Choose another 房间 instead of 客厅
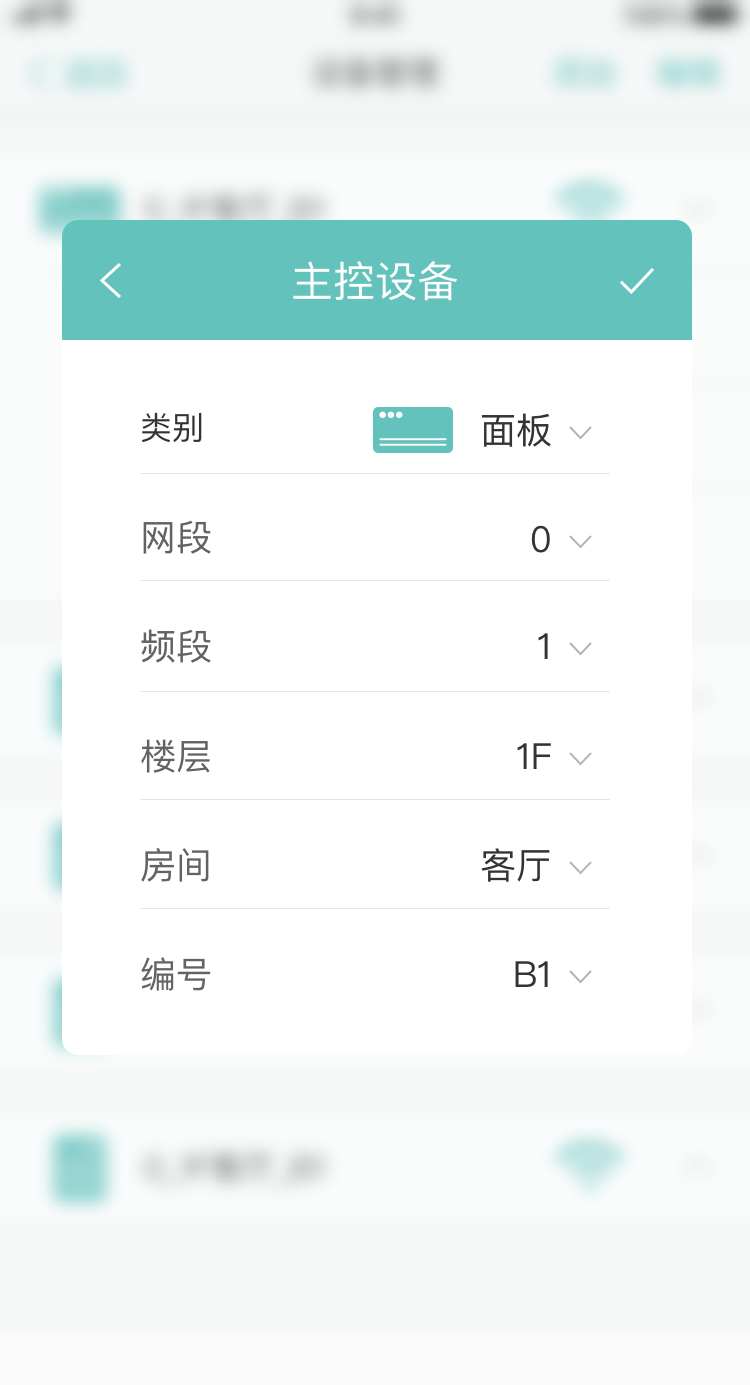The height and width of the screenshot is (1385, 750). click(375, 865)
